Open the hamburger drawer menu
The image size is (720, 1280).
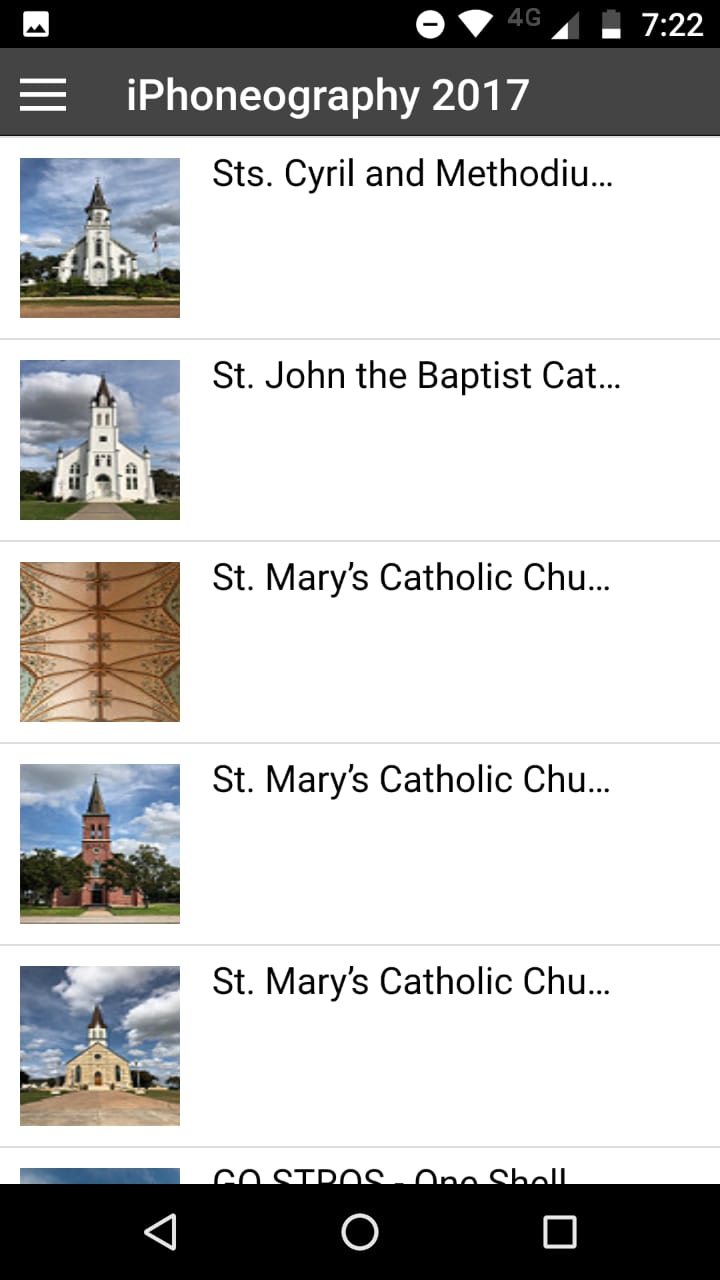click(43, 95)
